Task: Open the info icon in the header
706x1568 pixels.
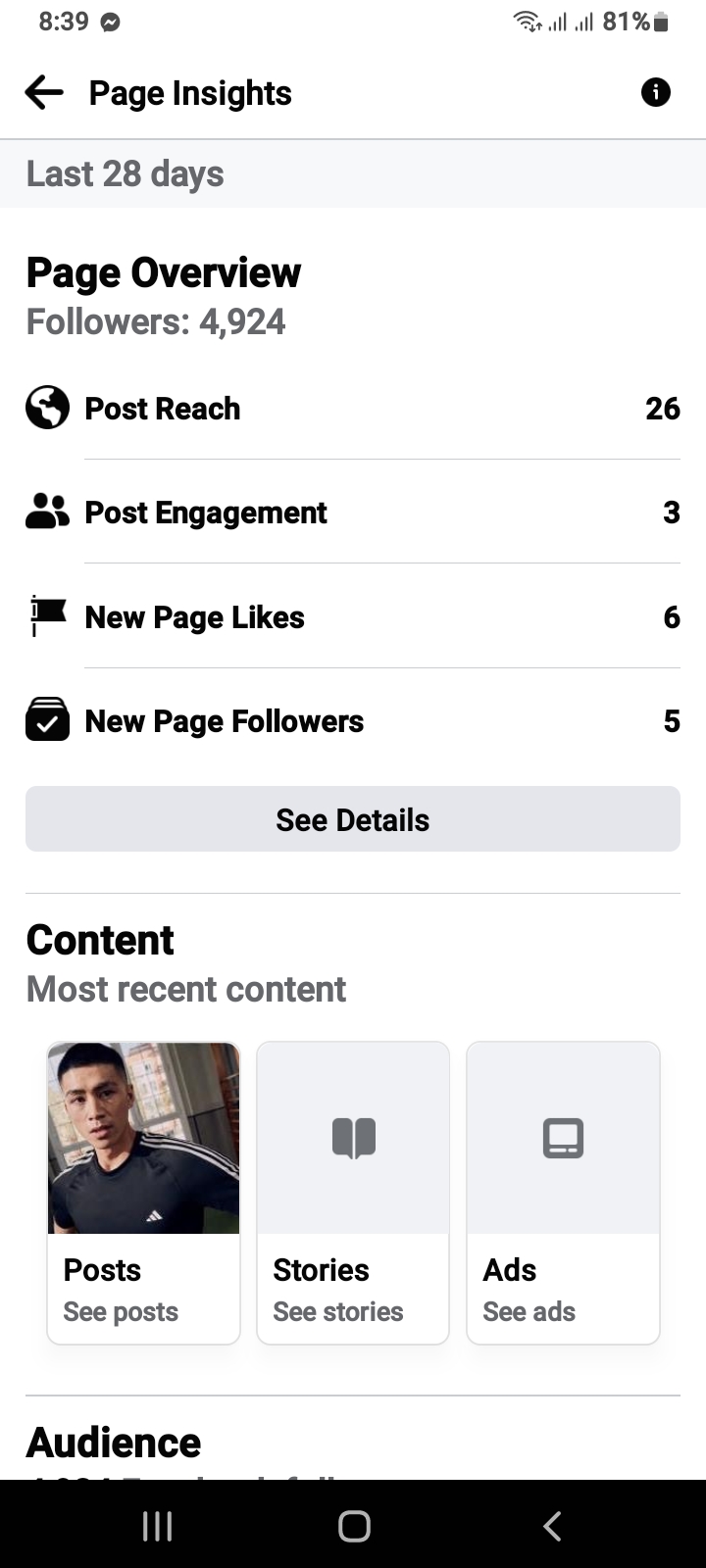Action: pos(655,93)
